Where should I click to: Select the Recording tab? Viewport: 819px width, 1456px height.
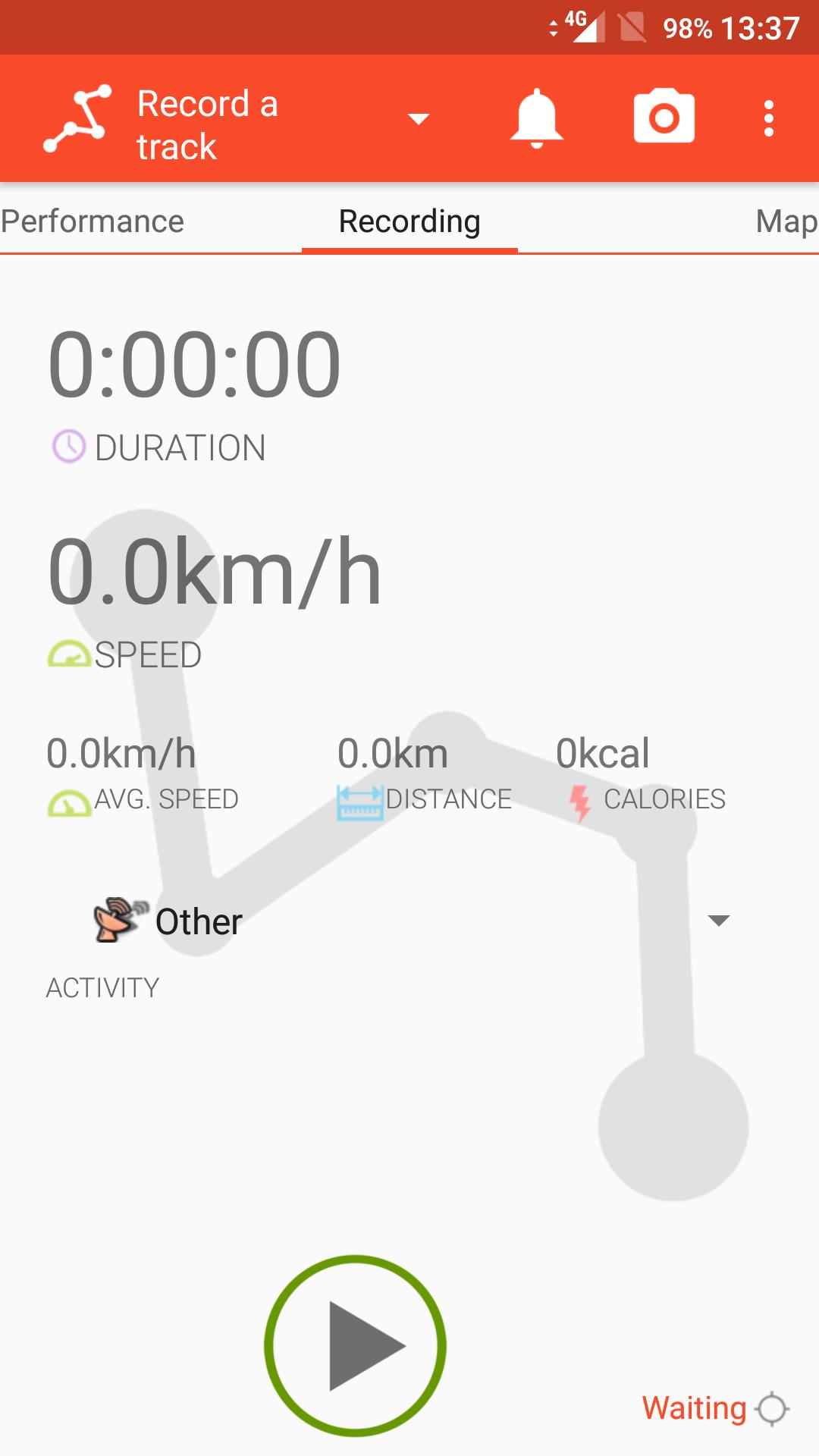click(x=409, y=221)
